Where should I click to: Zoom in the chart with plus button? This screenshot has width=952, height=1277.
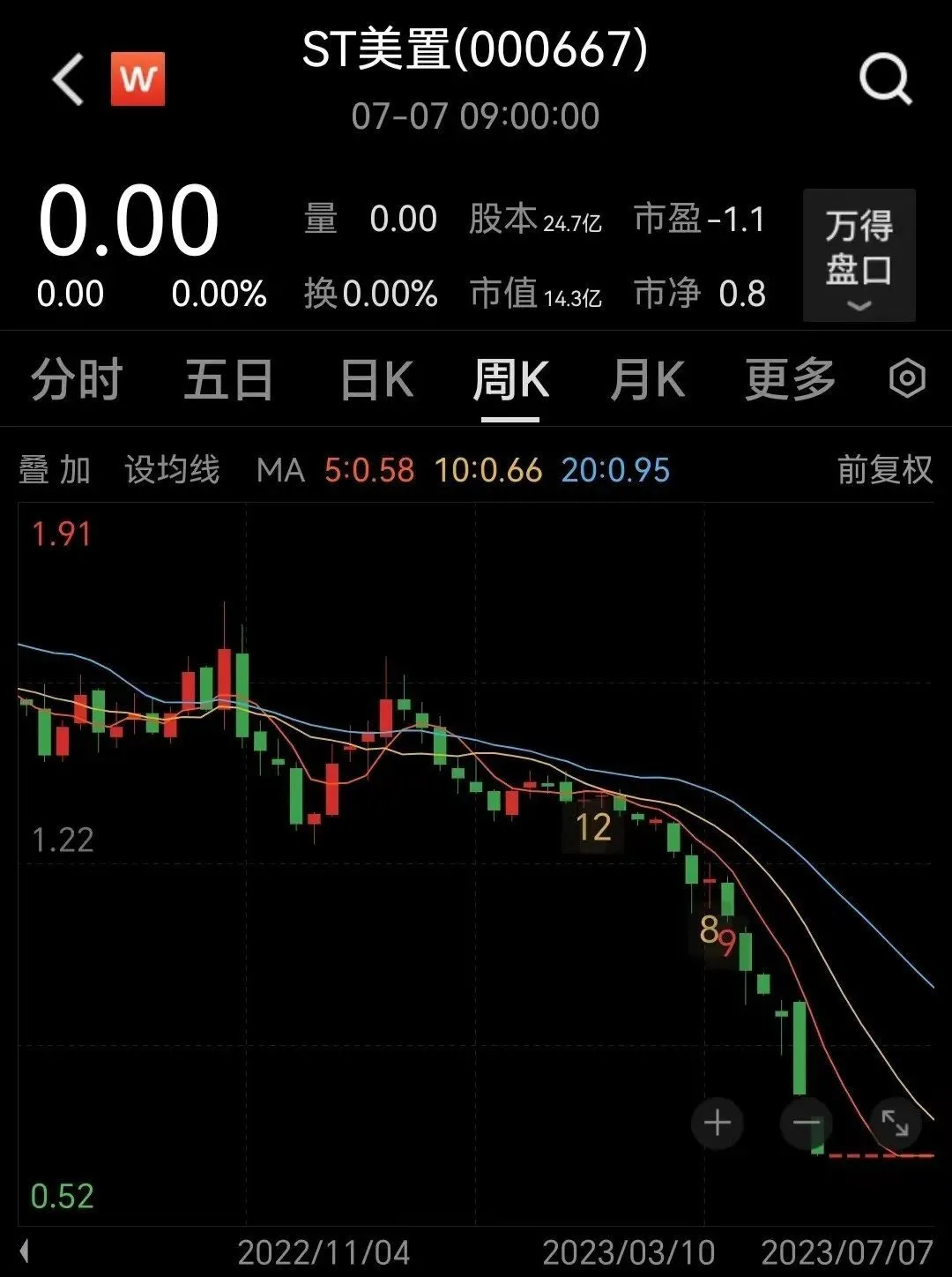click(x=718, y=1123)
